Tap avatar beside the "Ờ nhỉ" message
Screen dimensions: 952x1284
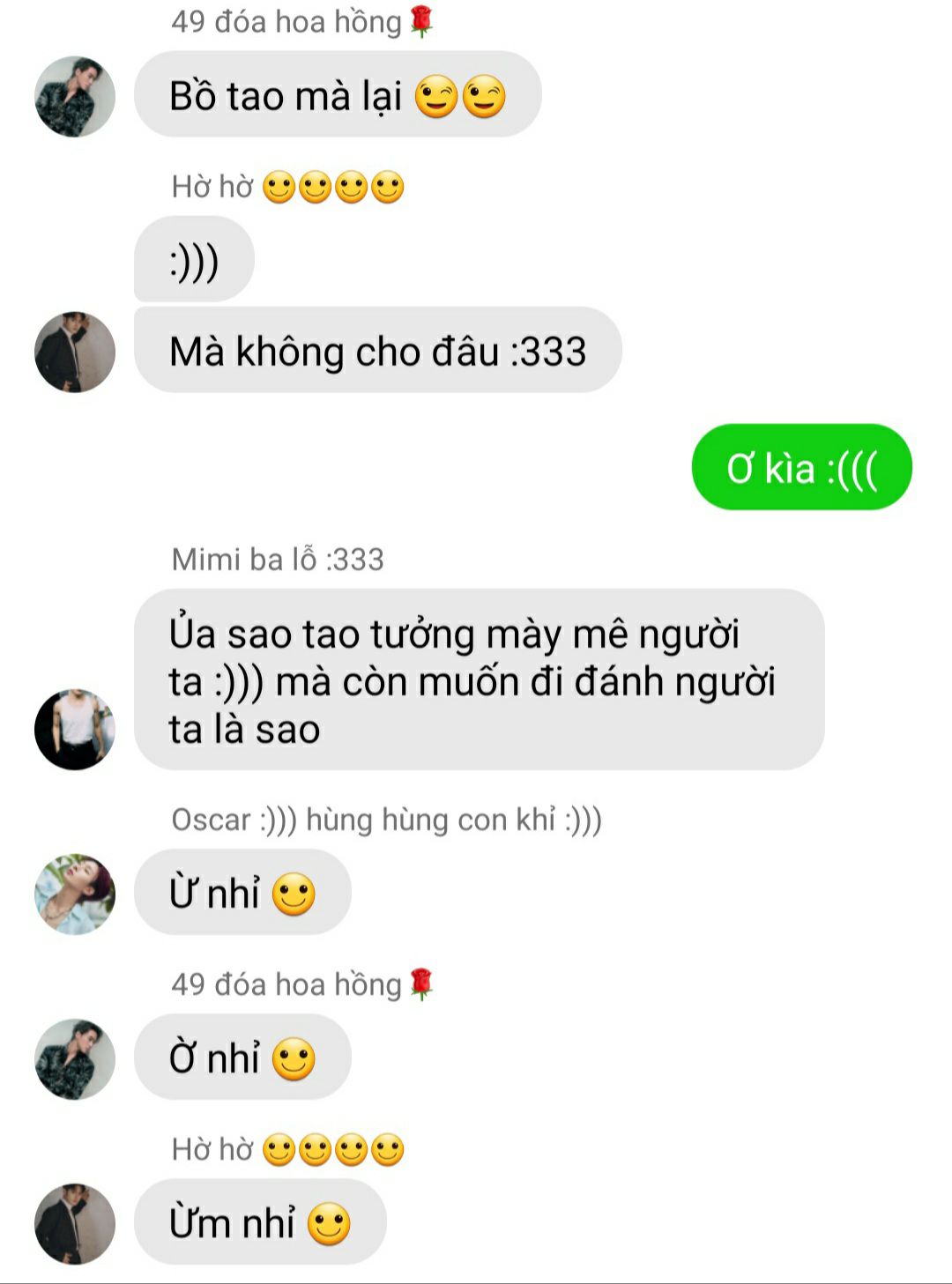[x=75, y=1059]
